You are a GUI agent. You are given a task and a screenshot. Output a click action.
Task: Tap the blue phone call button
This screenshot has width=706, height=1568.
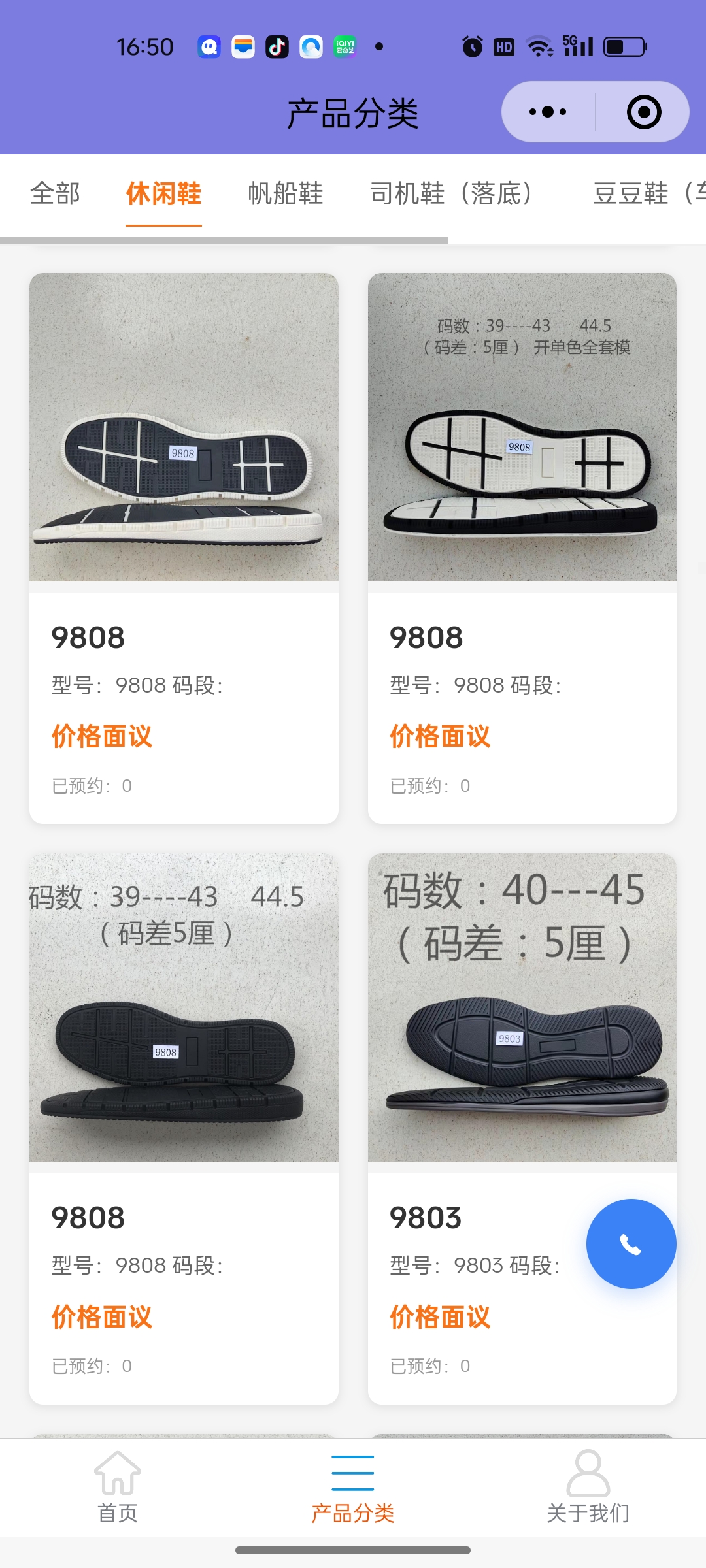pyautogui.click(x=631, y=1244)
